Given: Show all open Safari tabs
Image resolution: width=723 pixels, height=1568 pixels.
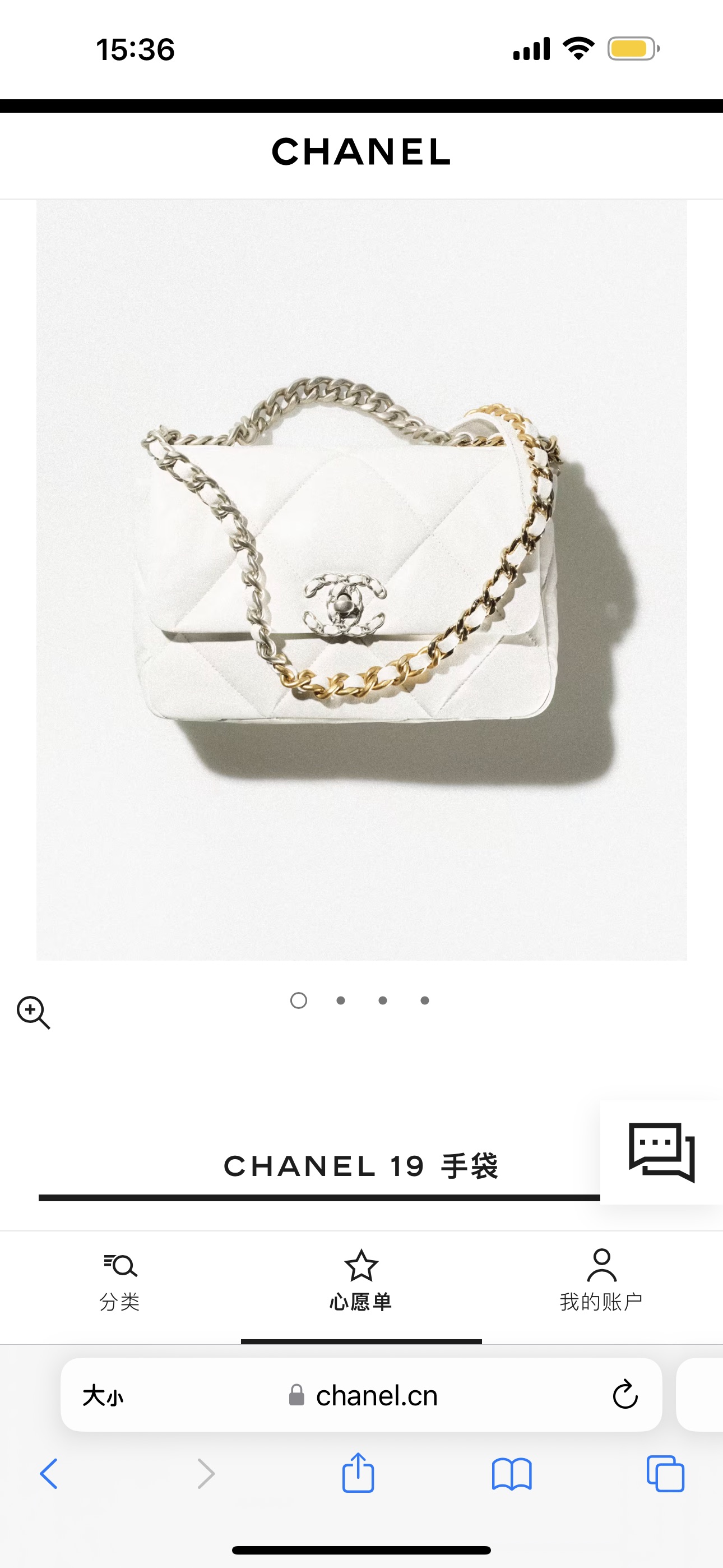Looking at the screenshot, I should 665,1474.
